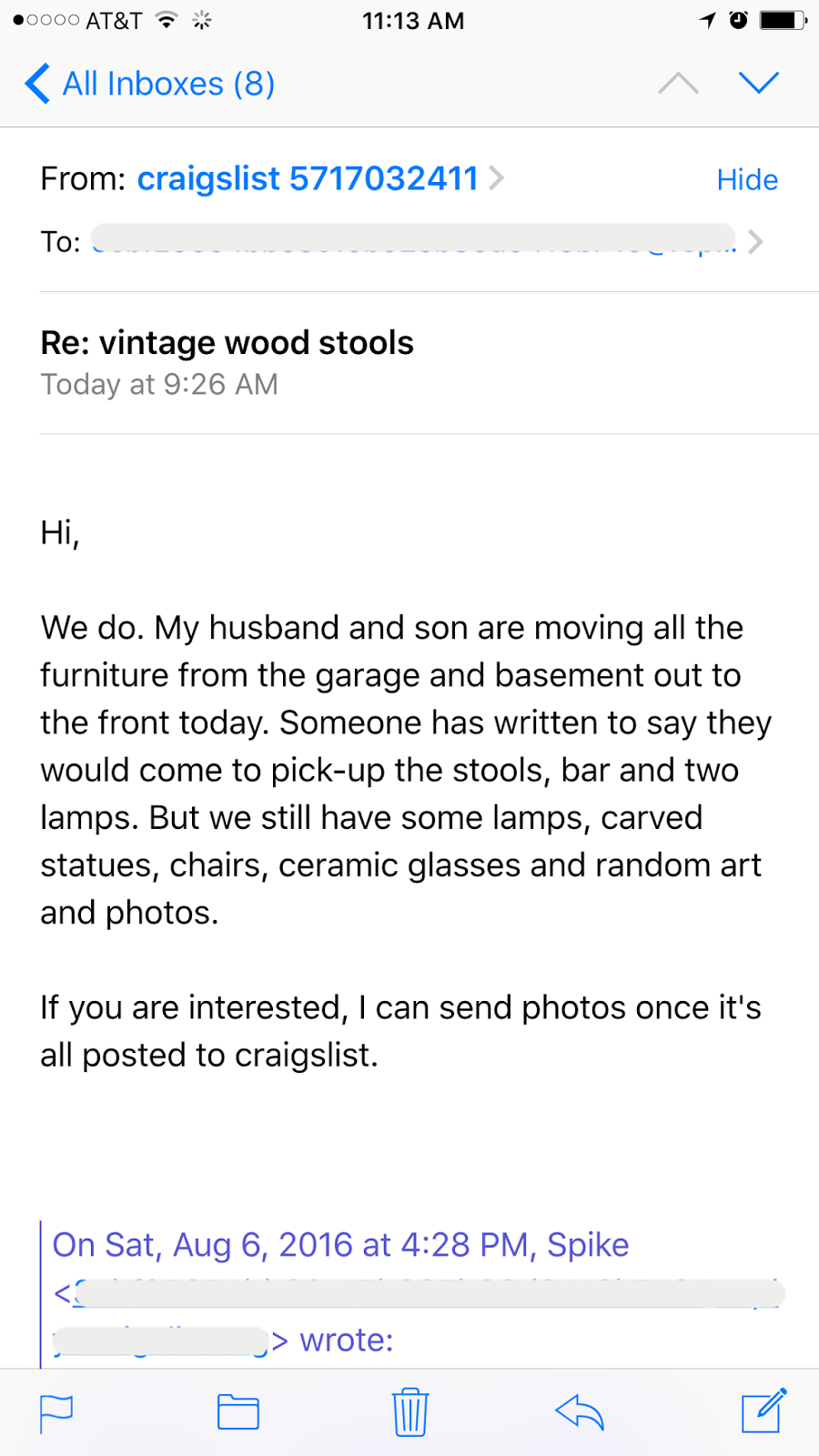This screenshot has height=1456, width=819.
Task: Compose a new email
Action: (763, 1410)
